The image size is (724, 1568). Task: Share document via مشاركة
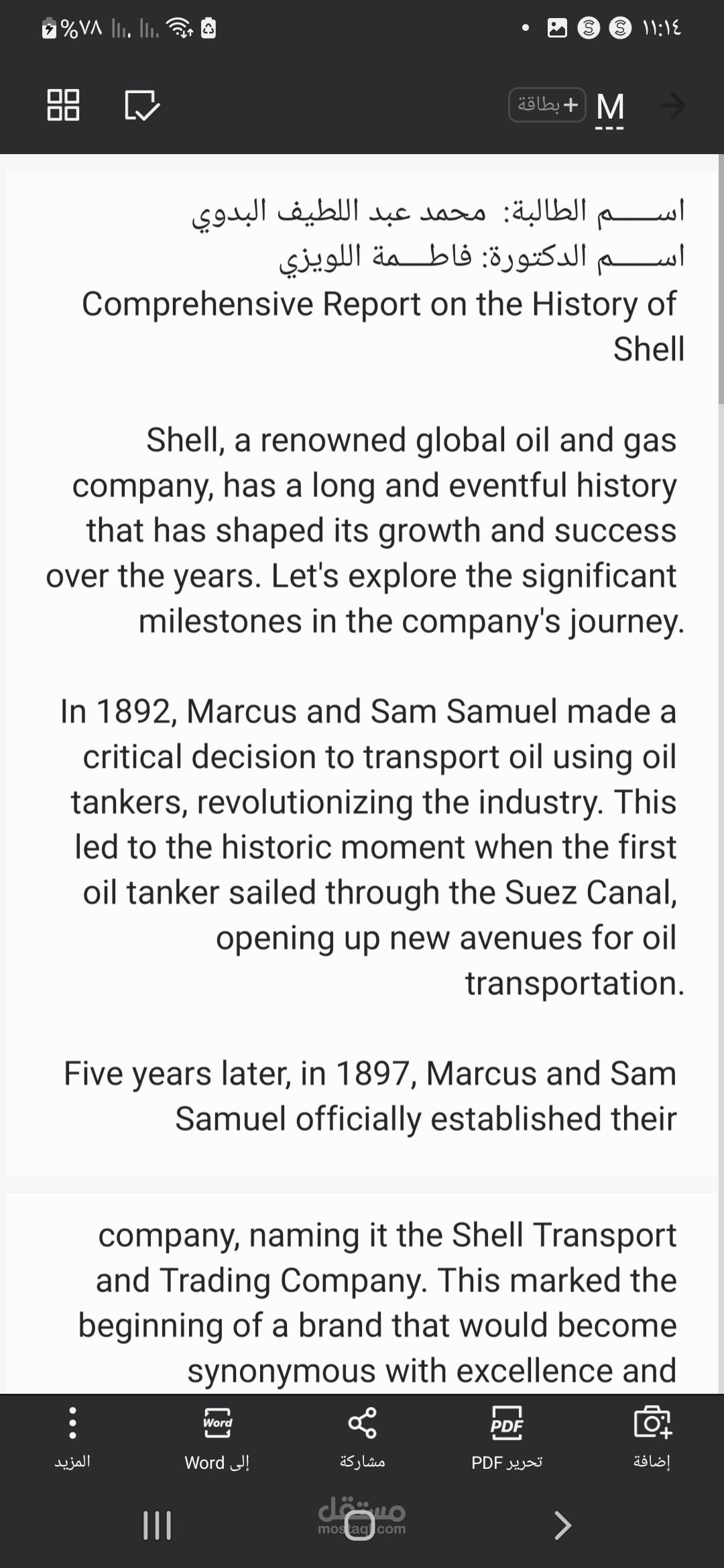coord(362,1437)
